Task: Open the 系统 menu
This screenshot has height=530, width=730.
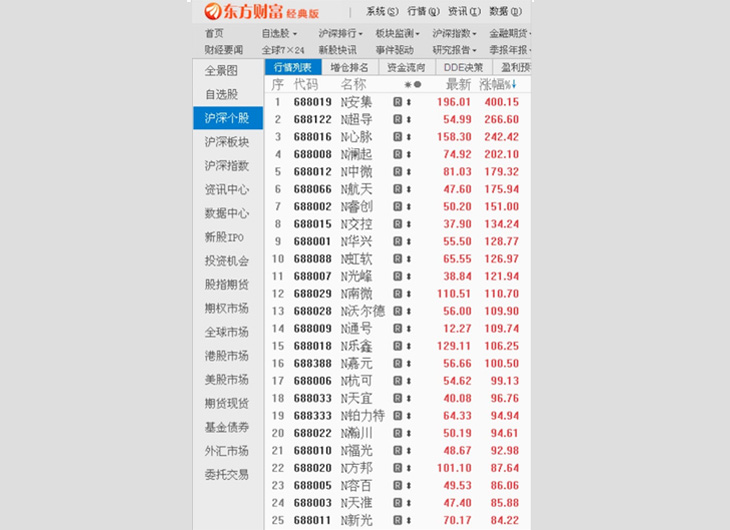Action: [x=381, y=12]
